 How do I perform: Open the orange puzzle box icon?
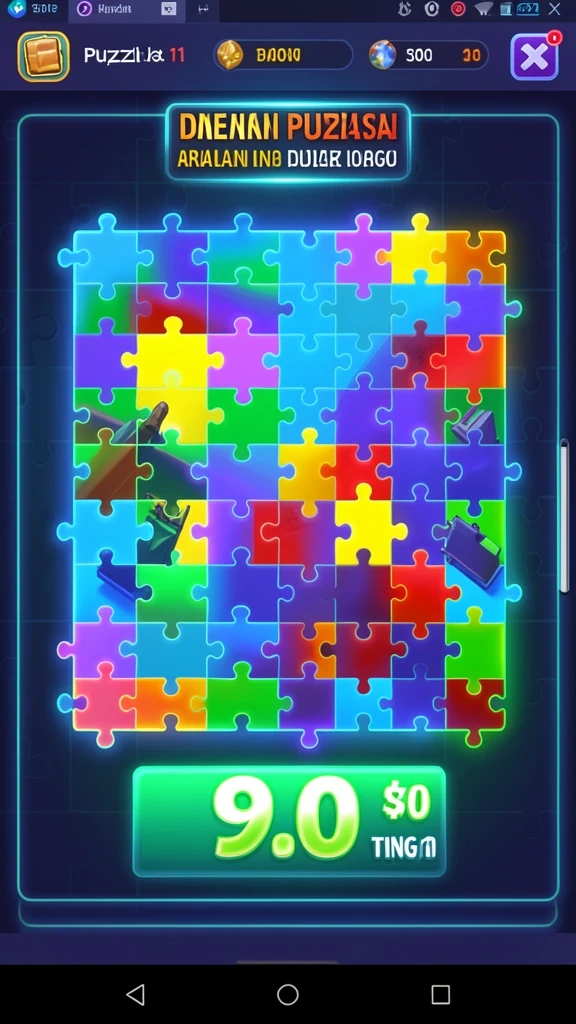click(x=44, y=57)
